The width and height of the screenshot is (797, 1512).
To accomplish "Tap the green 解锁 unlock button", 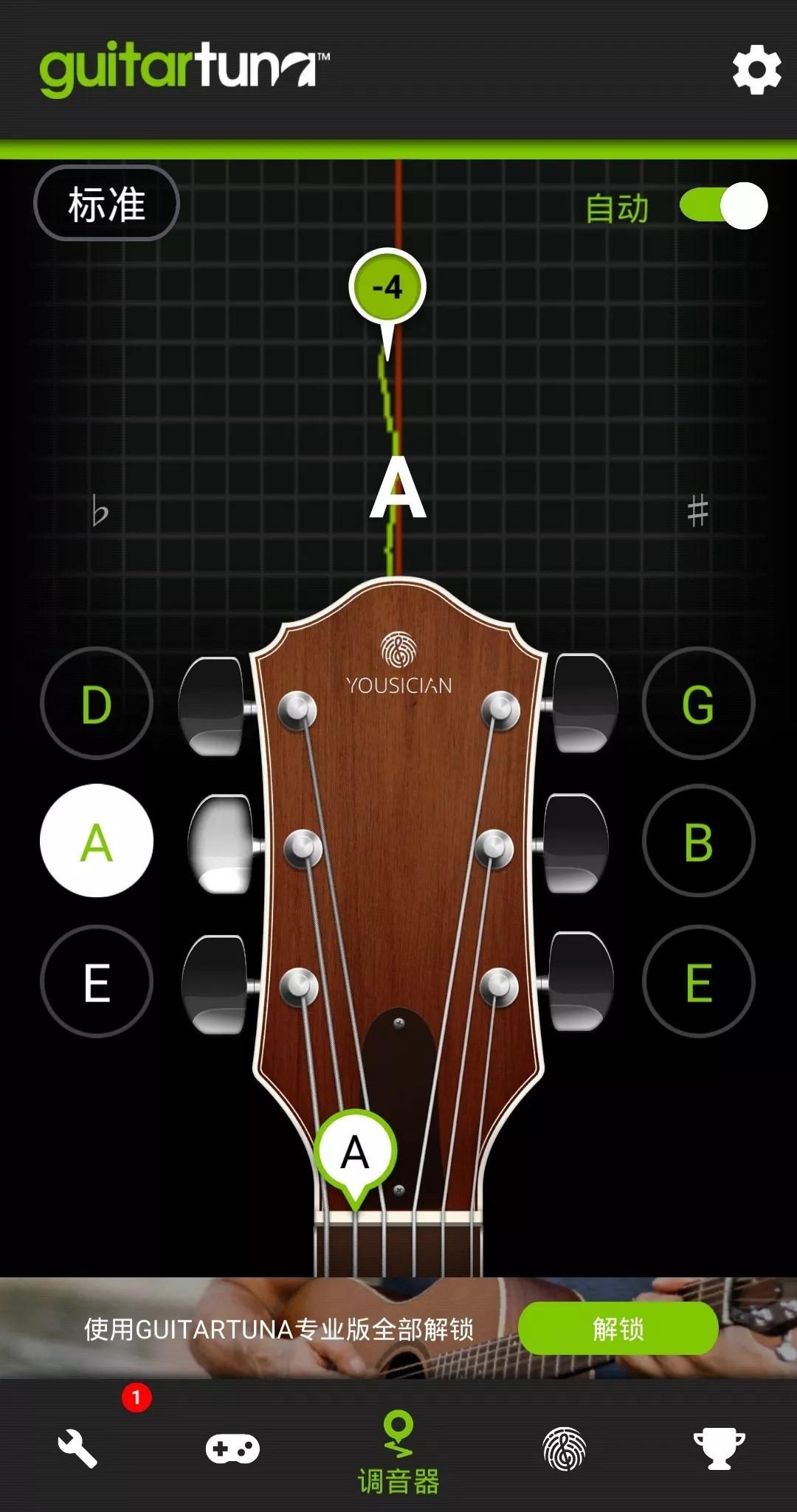I will 618,1328.
